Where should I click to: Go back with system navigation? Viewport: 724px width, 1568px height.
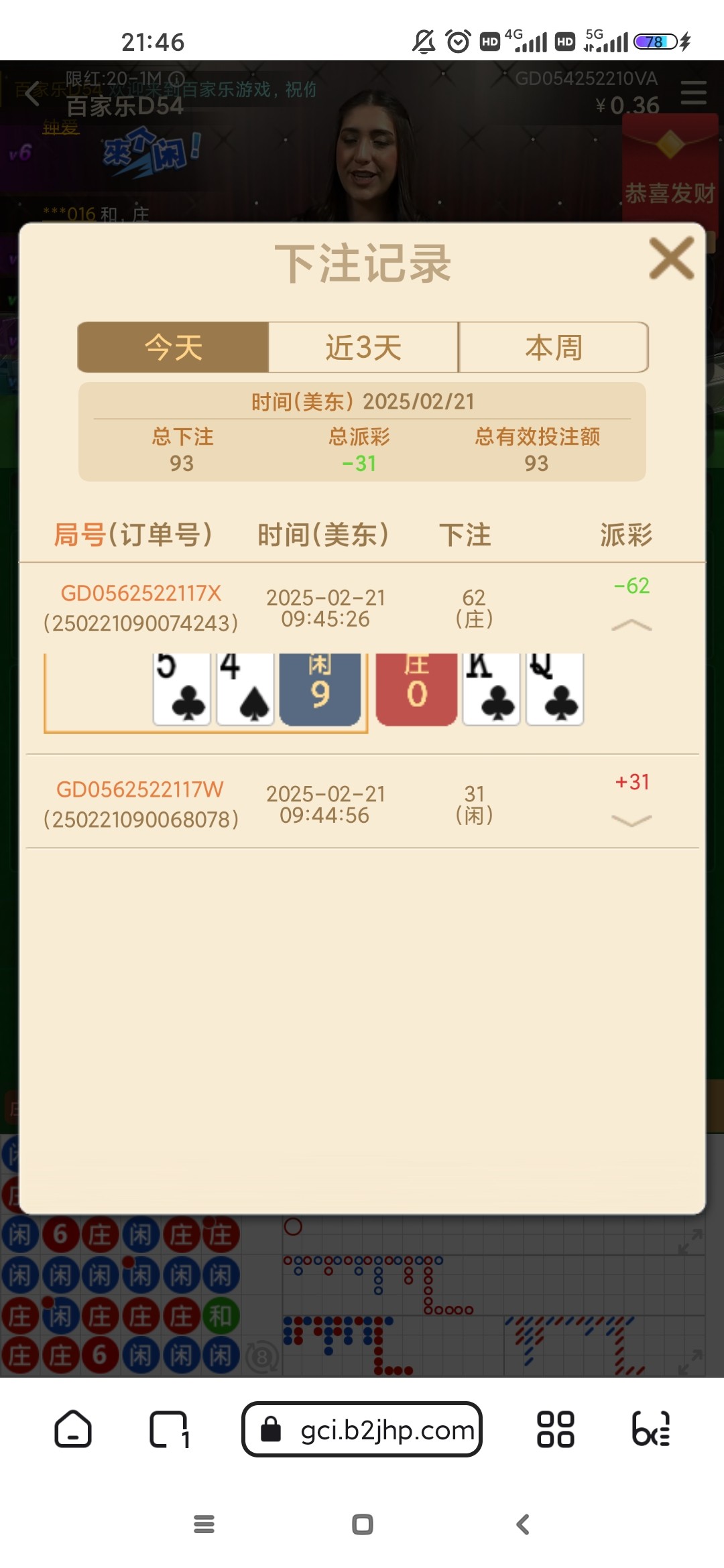pyautogui.click(x=523, y=1524)
